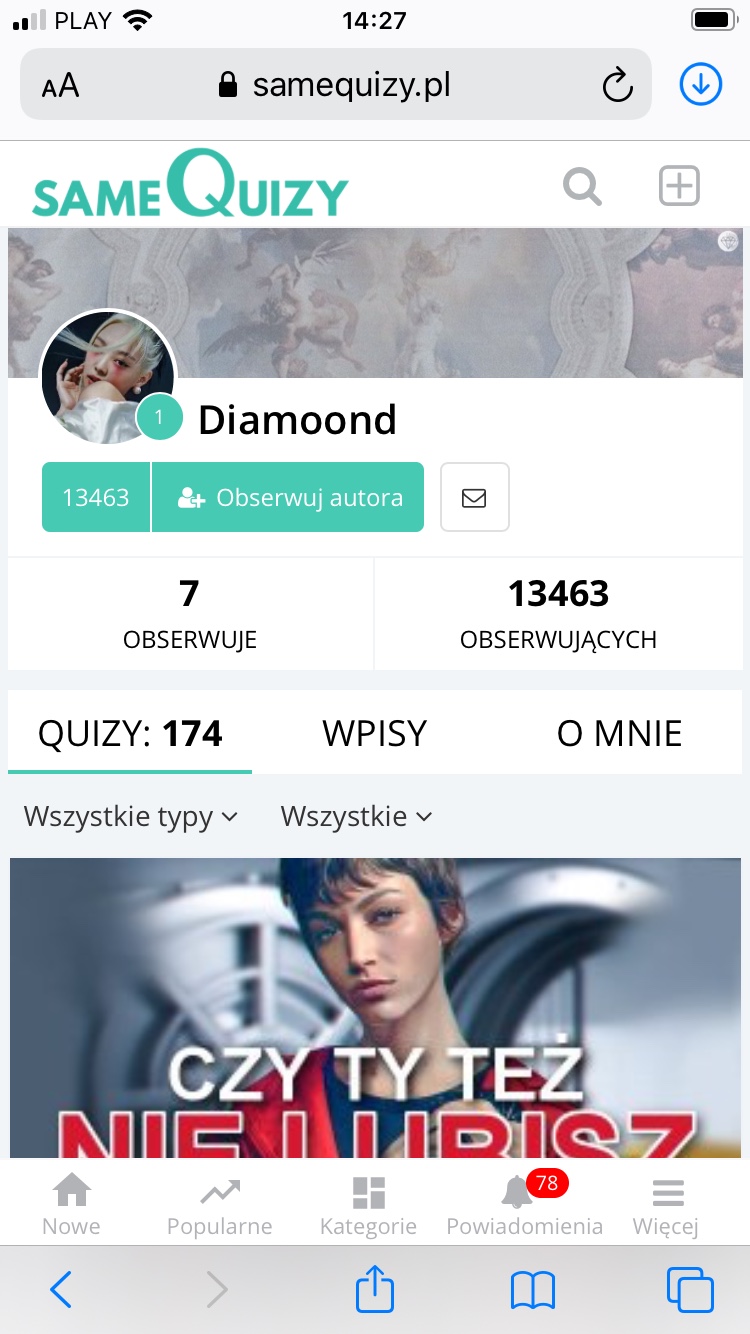The width and height of the screenshot is (750, 1334).
Task: Switch to the WPISY tab
Action: coord(374,734)
